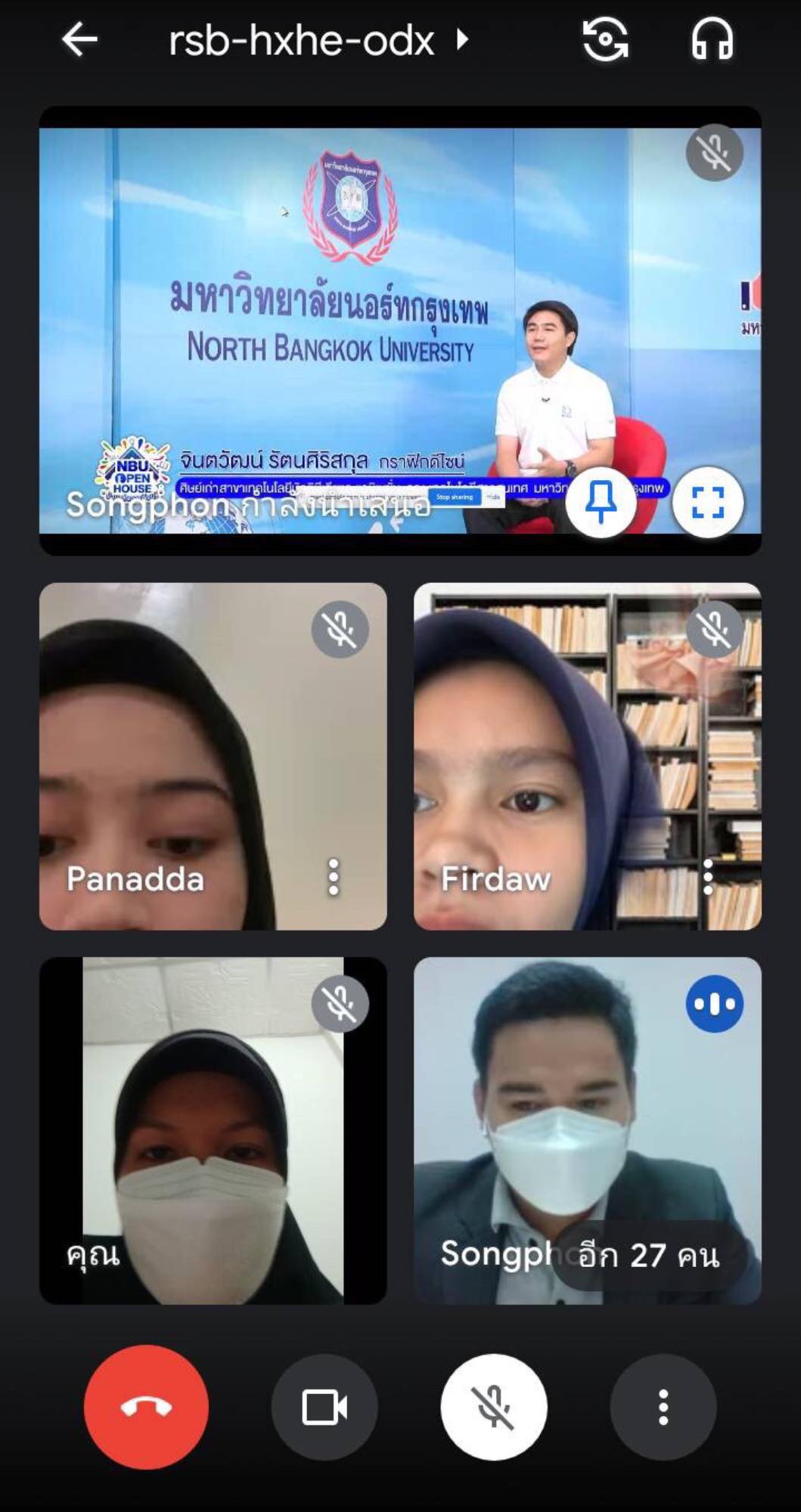The image size is (801, 1512).
Task: Open your own video tile
Action: pyautogui.click(x=213, y=1130)
